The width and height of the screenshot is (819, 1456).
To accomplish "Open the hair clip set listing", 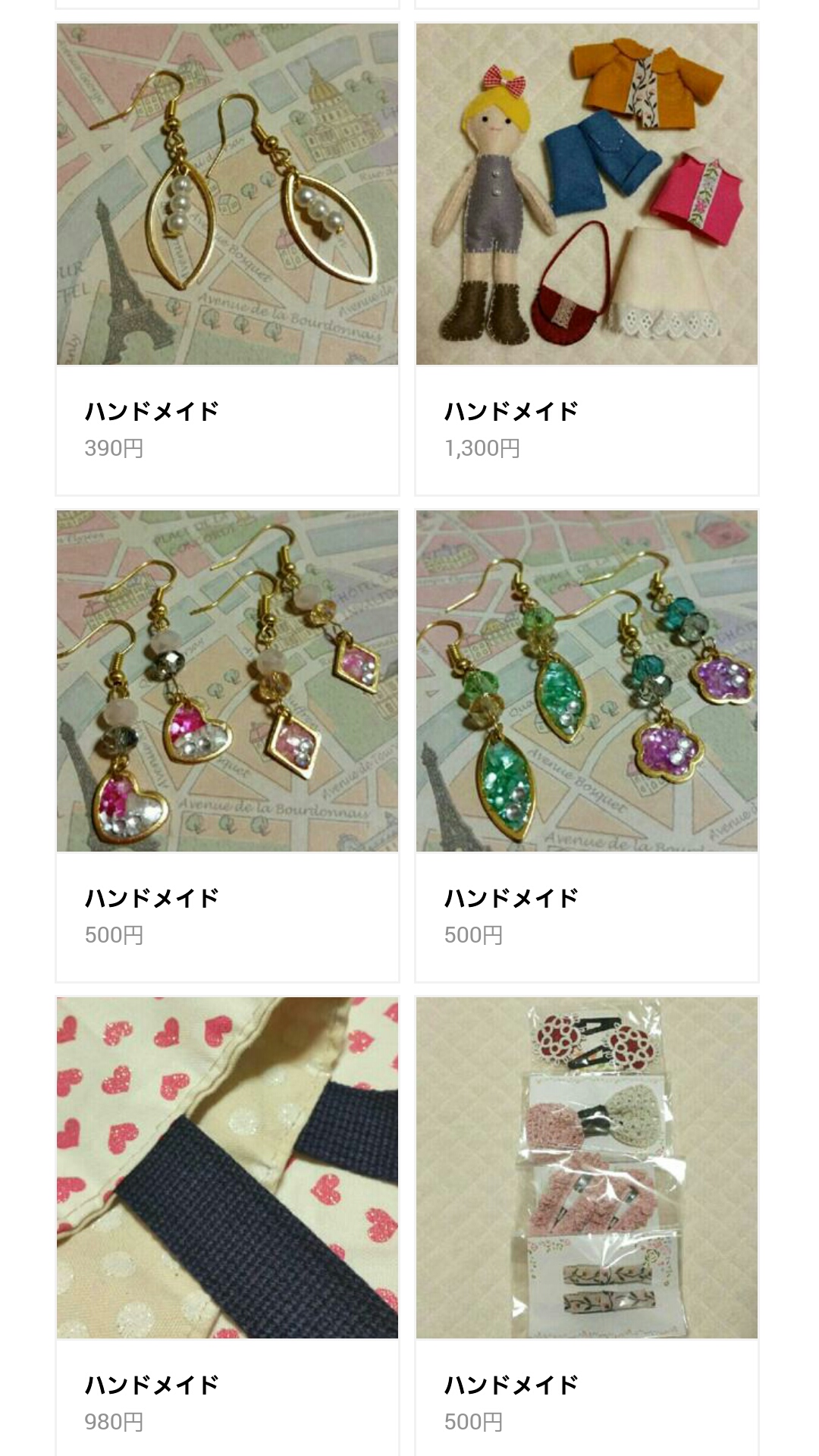I will point(586,1168).
